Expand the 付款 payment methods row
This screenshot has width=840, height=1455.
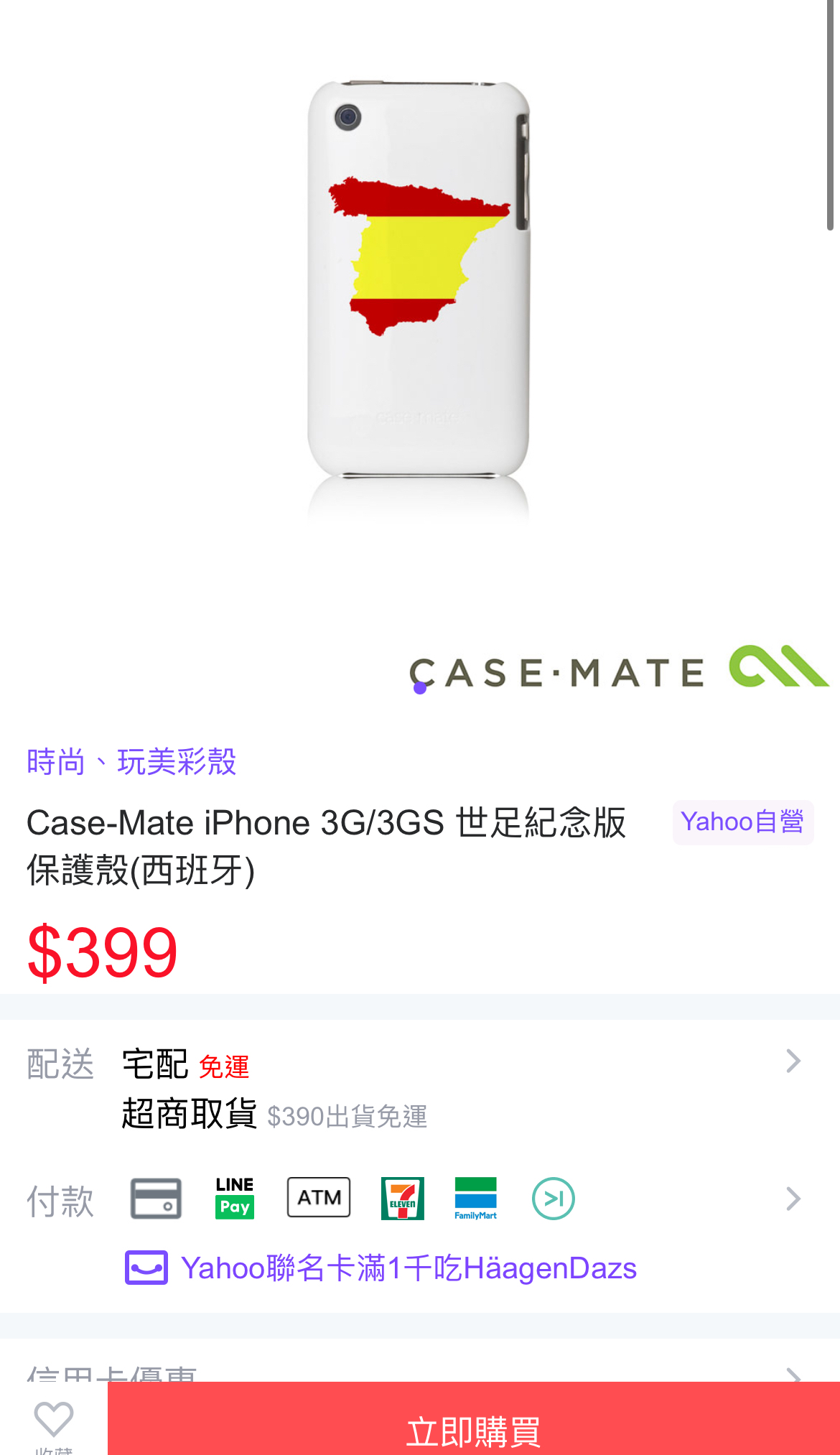[x=420, y=1199]
